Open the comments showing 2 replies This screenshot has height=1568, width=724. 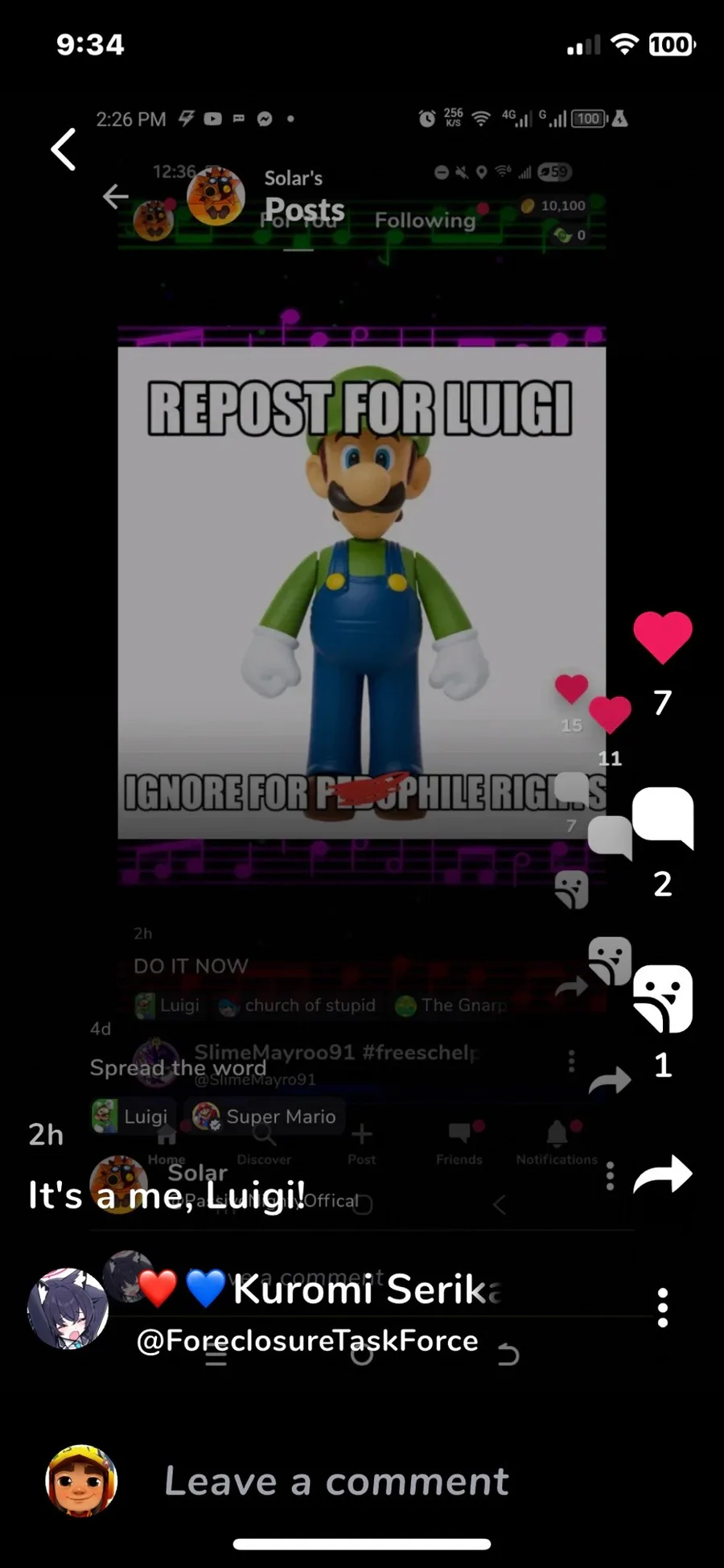click(x=662, y=819)
